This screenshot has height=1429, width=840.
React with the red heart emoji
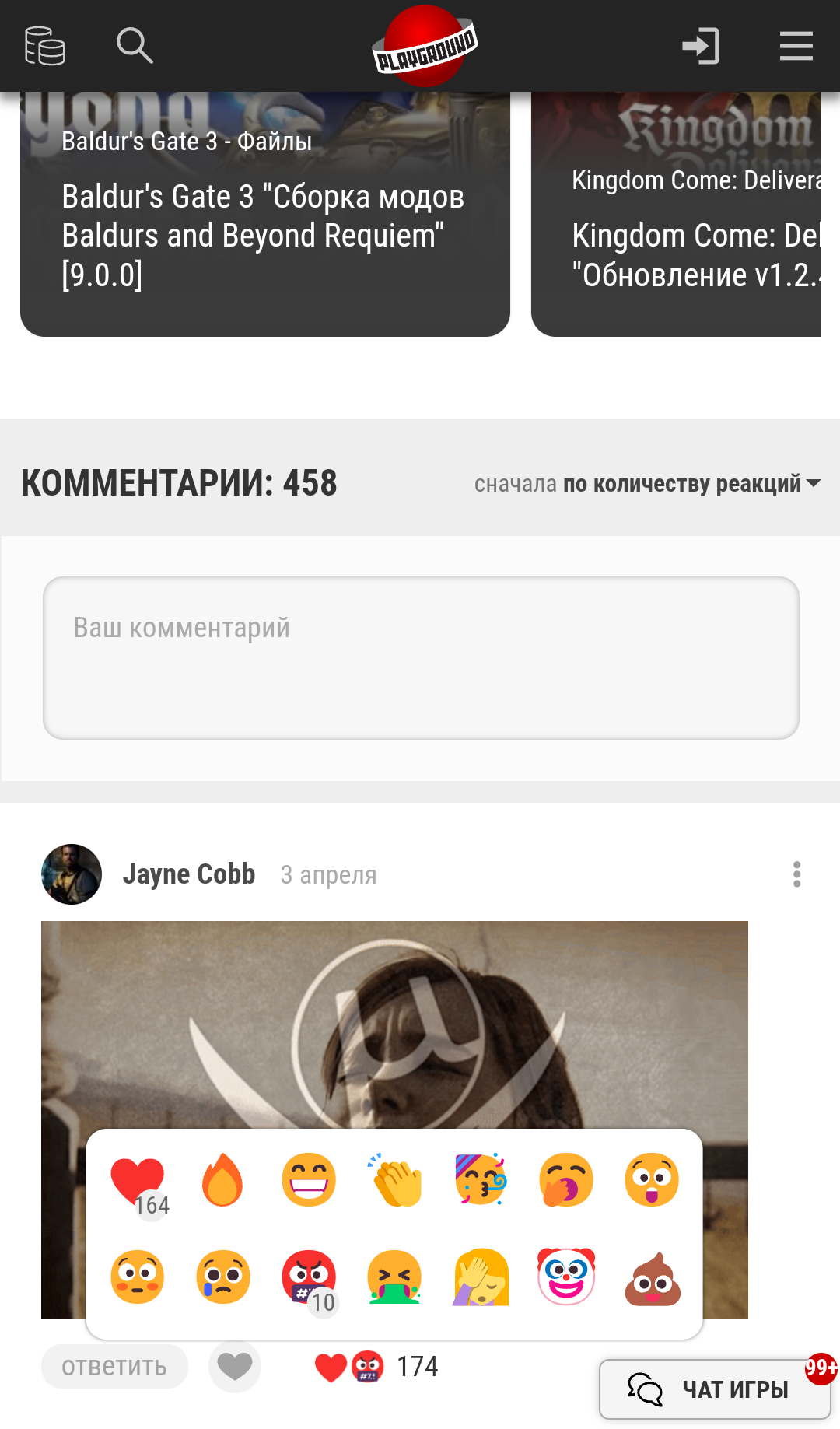(x=138, y=1179)
